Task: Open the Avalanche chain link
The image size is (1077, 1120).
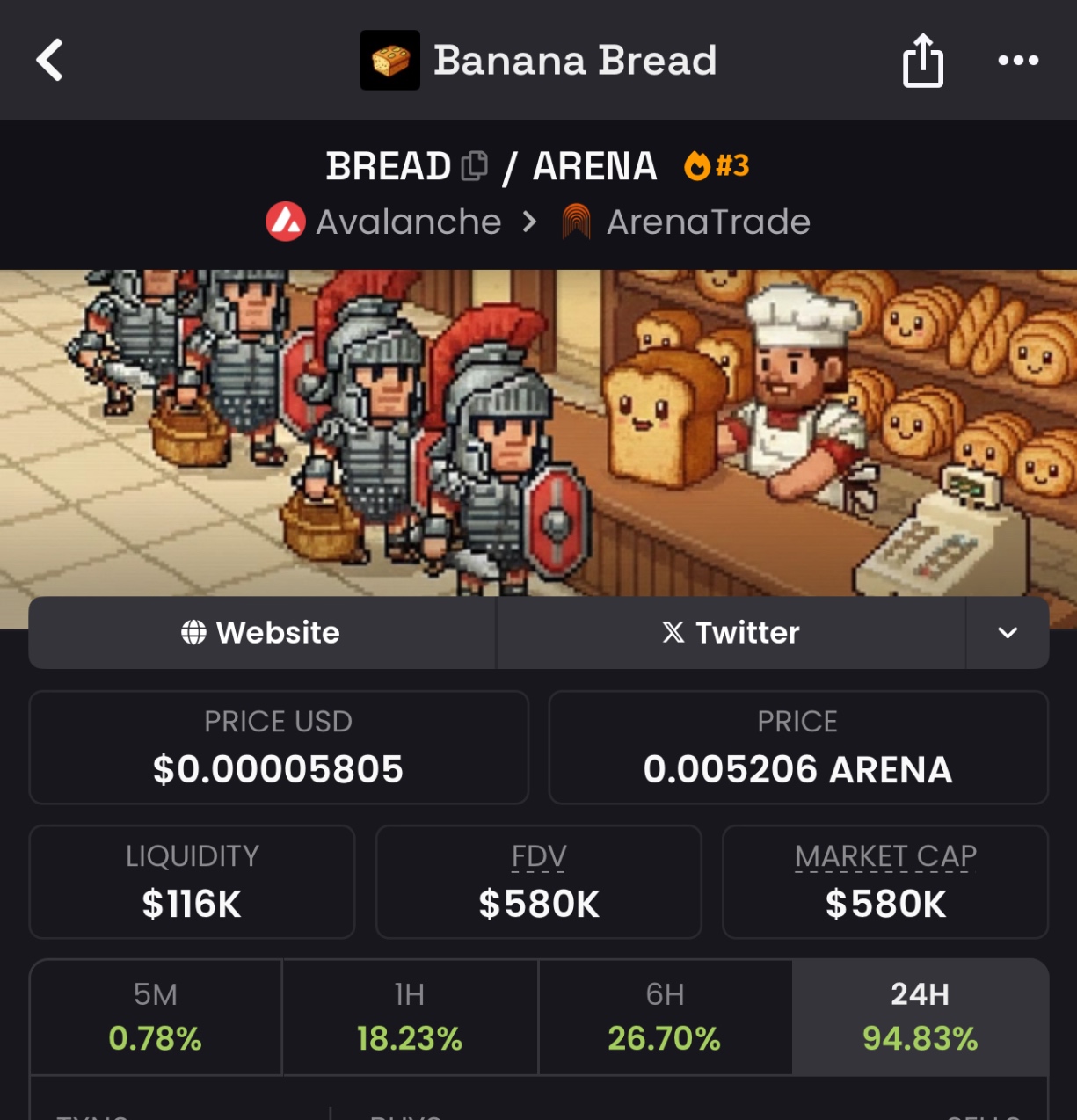Action: point(385,222)
